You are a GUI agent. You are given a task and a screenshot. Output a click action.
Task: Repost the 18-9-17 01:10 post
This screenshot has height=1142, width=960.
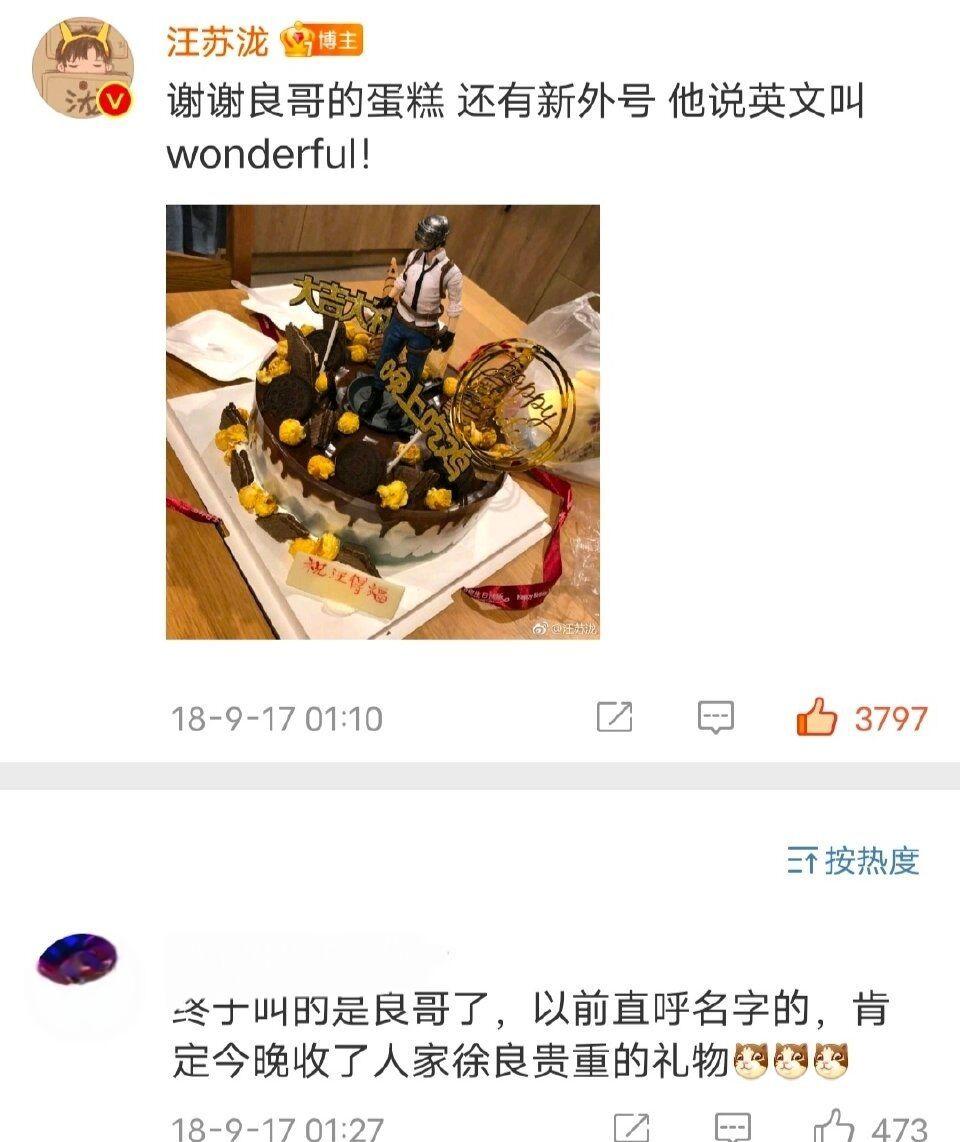coord(614,717)
